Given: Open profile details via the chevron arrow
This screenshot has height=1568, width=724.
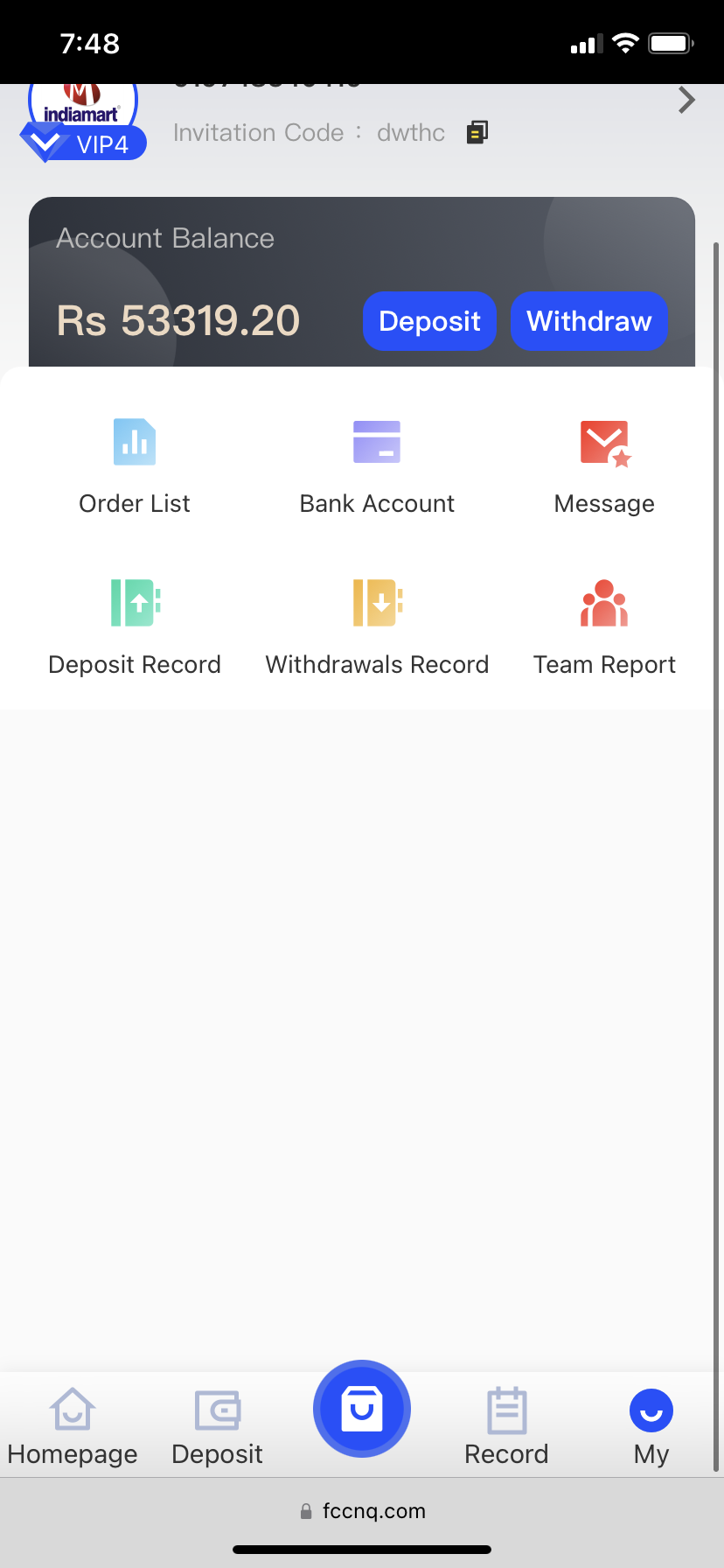Looking at the screenshot, I should (x=686, y=101).
